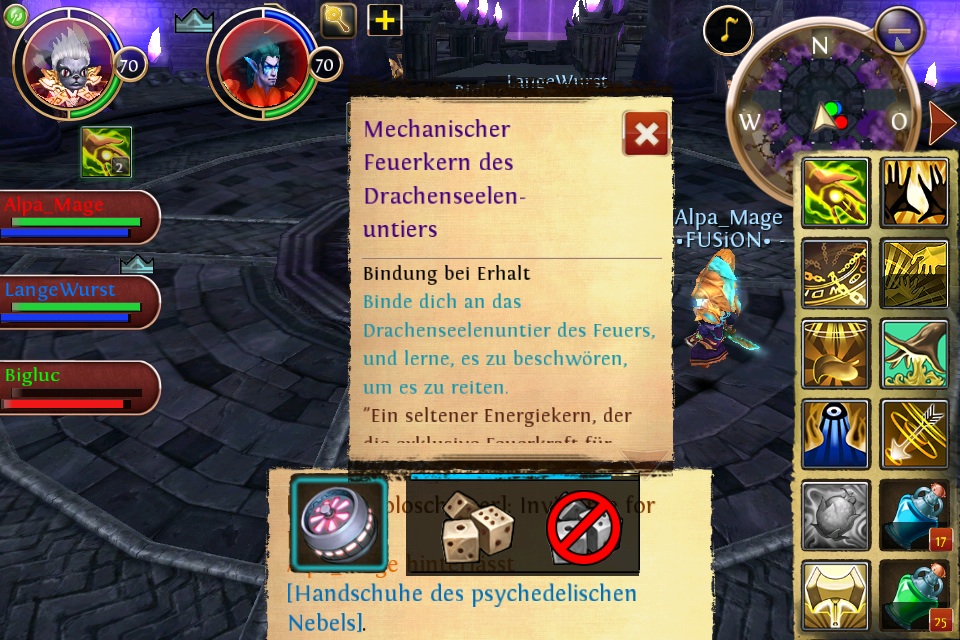
Task: Open the magnifying glass inspect button
Action: (338, 20)
